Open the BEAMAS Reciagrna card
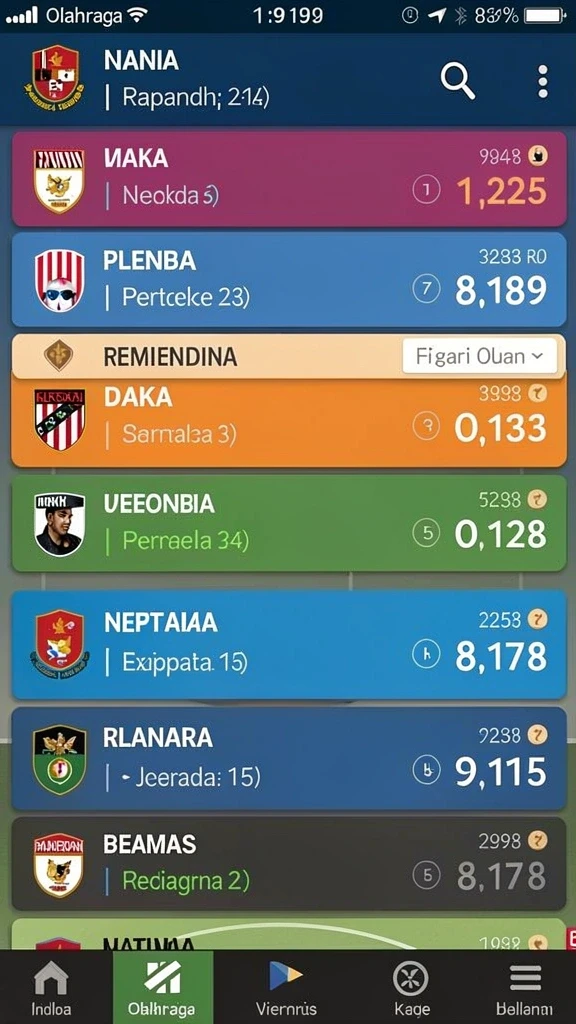This screenshot has height=1024, width=576. click(289, 863)
